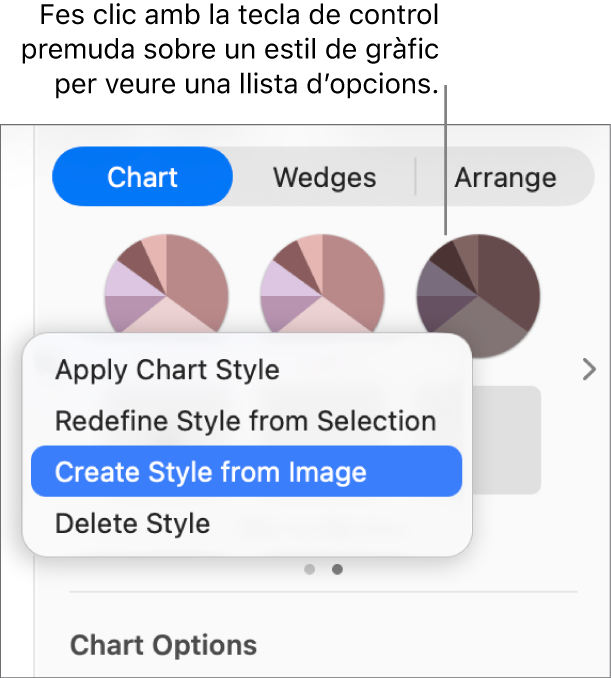The image size is (611, 678).
Task: Open the Arrange tab
Action: [505, 178]
